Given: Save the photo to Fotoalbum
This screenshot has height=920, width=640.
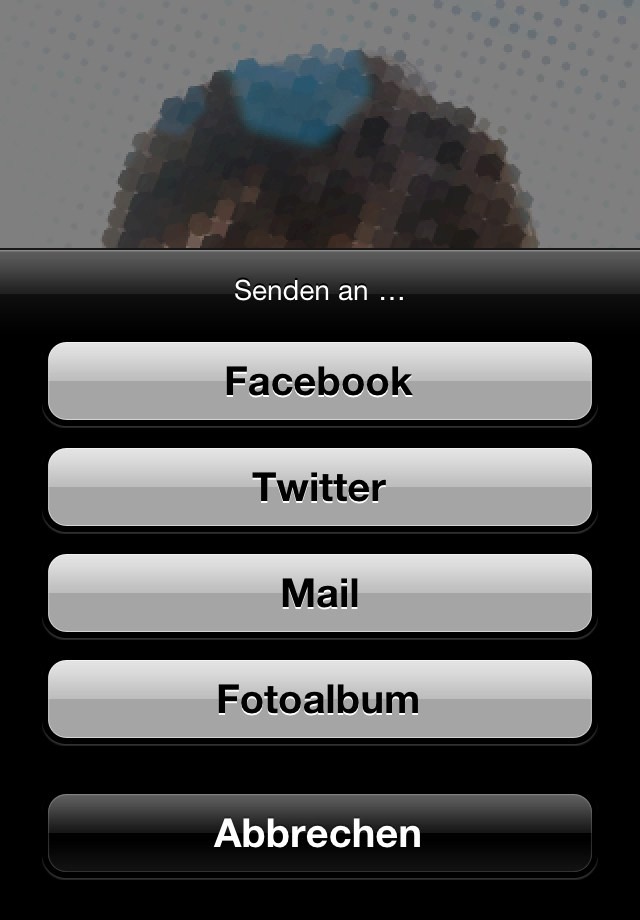Looking at the screenshot, I should tap(320, 699).
